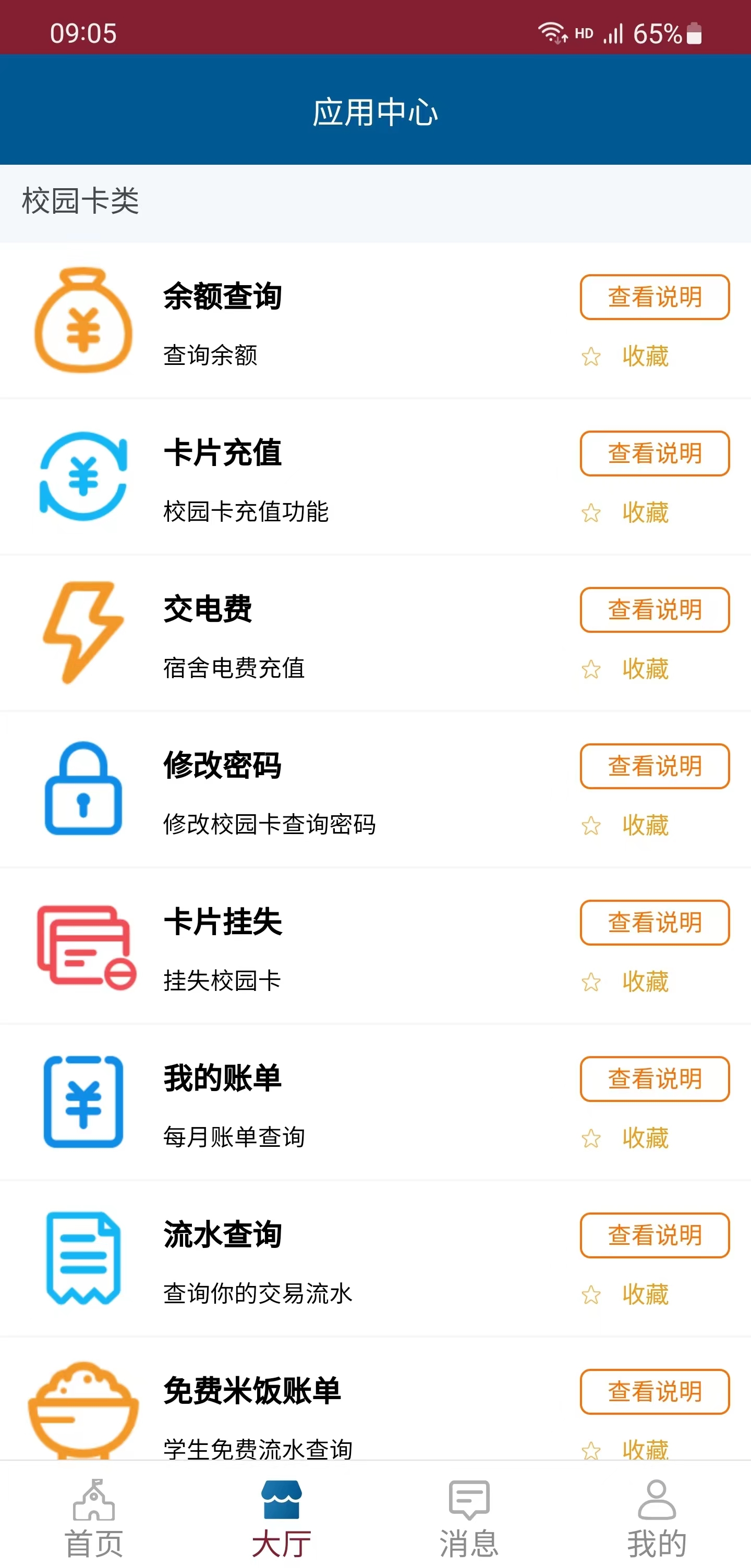View 查看说明 for 卡片挂失

[x=654, y=923]
